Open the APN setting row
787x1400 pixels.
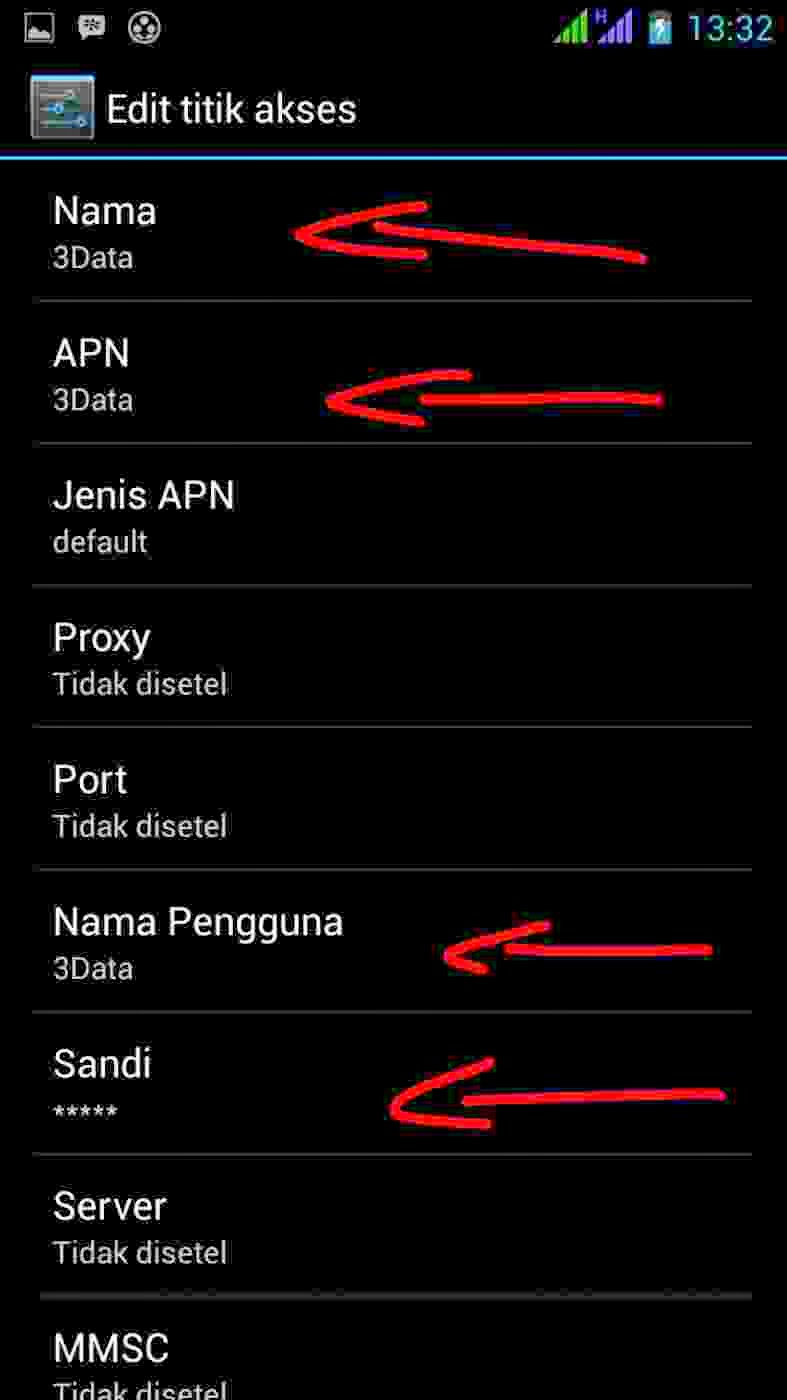[x=393, y=374]
